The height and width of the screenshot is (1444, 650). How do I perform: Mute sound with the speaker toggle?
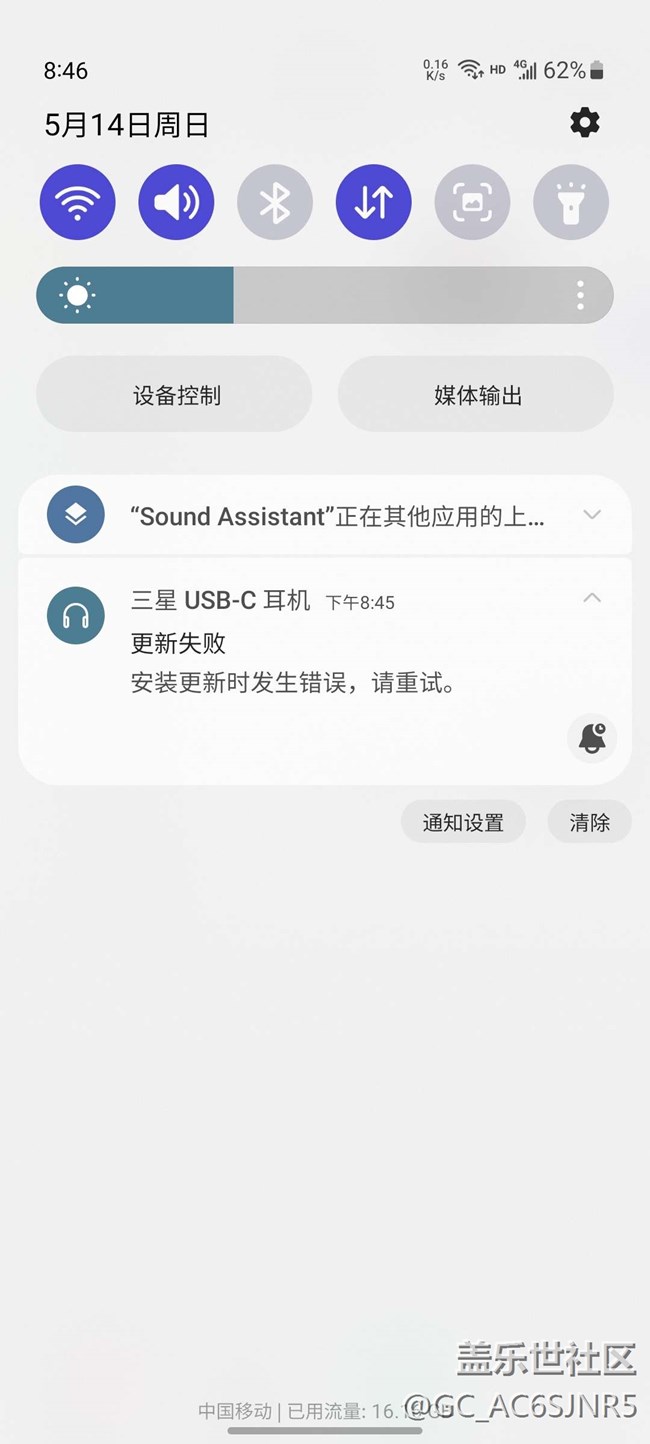(x=176, y=202)
